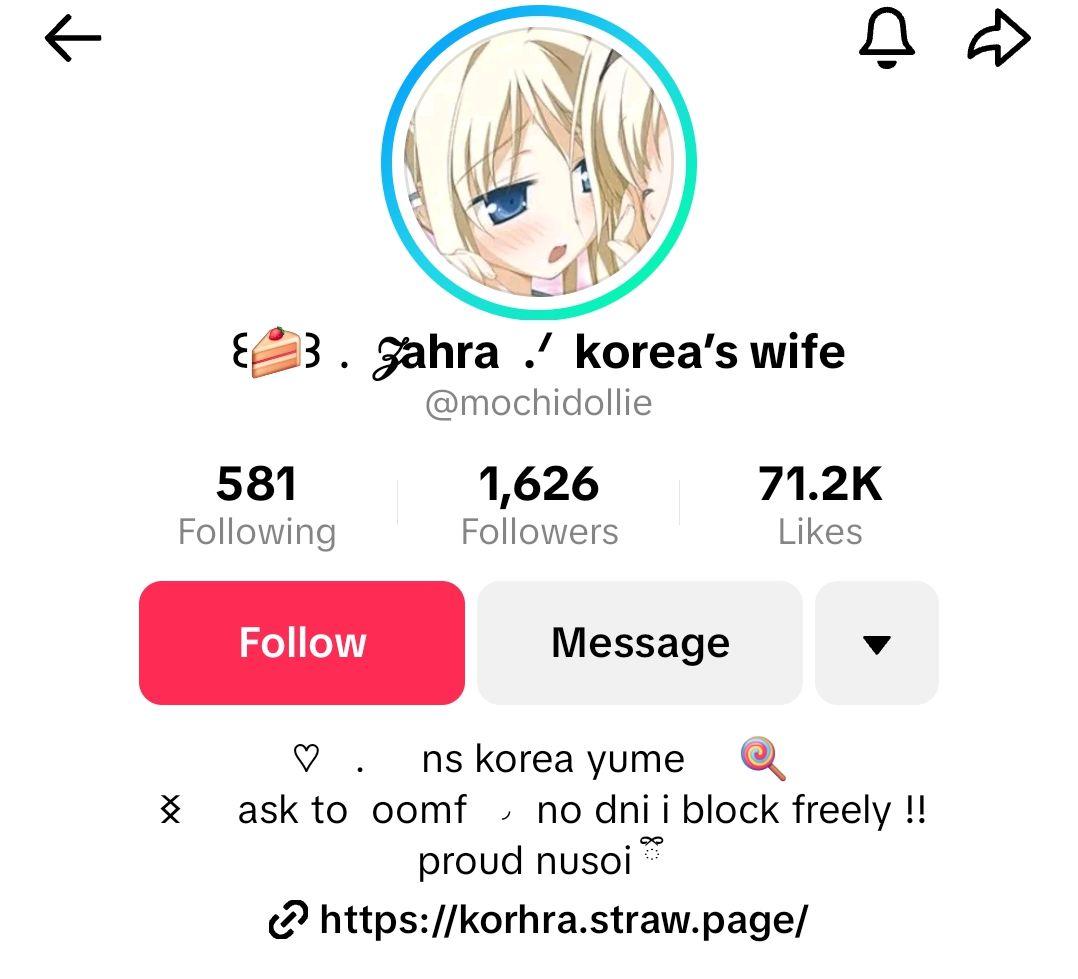Open the notifications bell for this profile
Image resolution: width=1078 pixels, height=979 pixels.
pyautogui.click(x=887, y=40)
